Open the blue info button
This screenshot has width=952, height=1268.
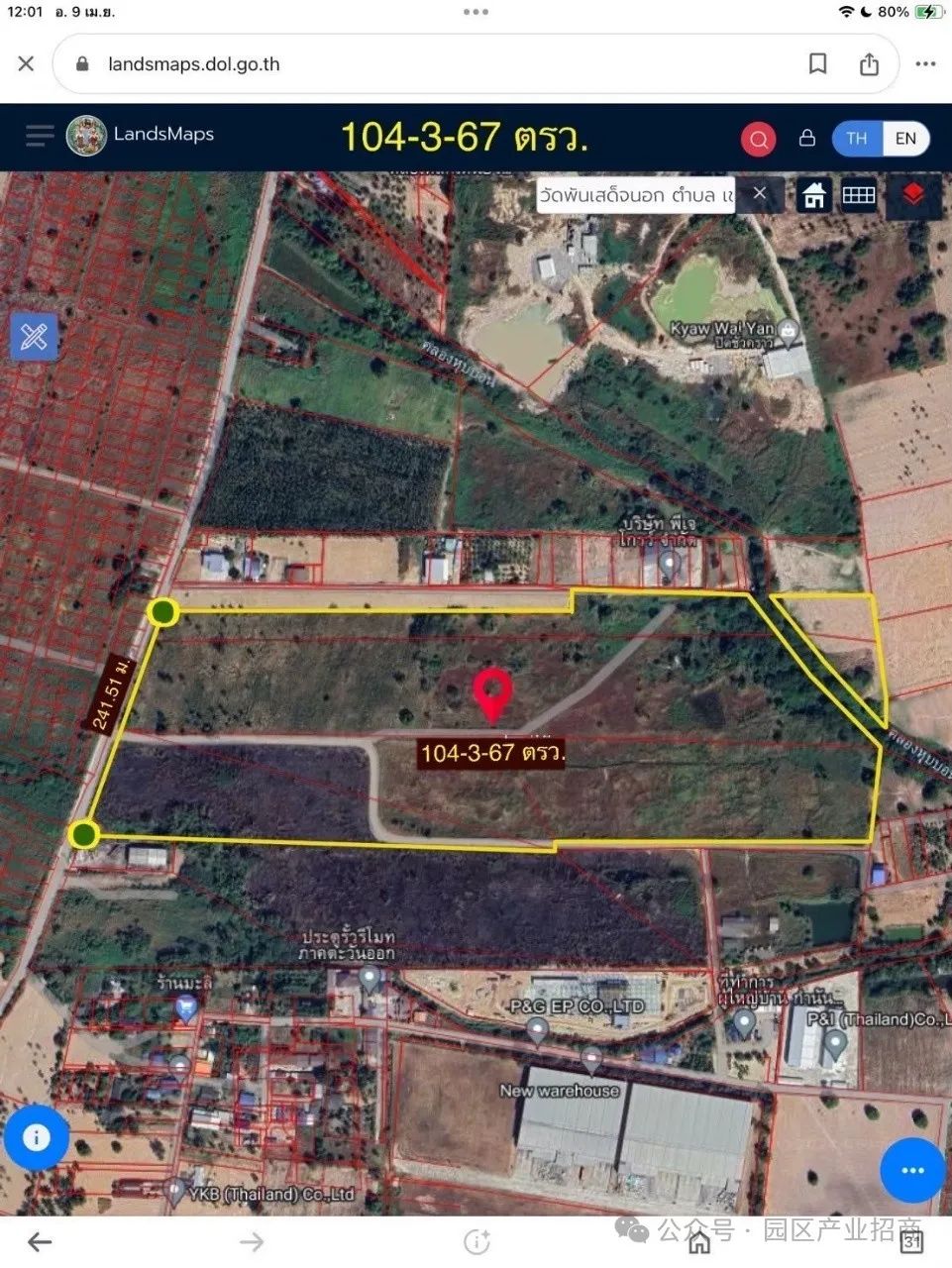37,1137
